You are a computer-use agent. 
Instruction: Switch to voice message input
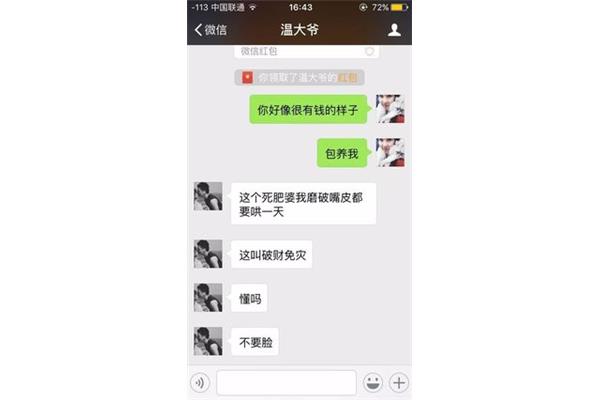tap(200, 382)
